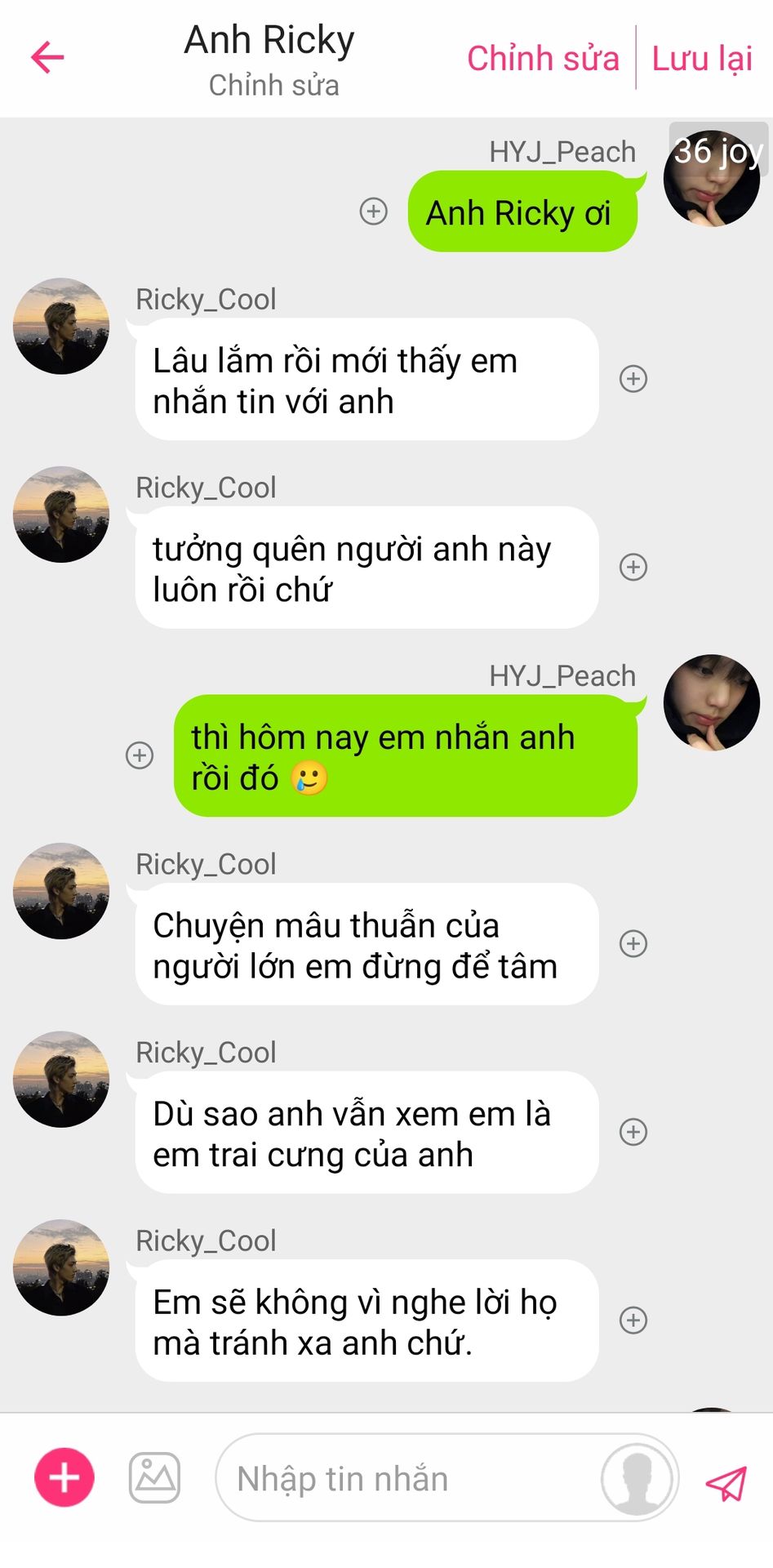773x1568 pixels.
Task: Send the message with paper plane icon
Action: click(726, 1483)
